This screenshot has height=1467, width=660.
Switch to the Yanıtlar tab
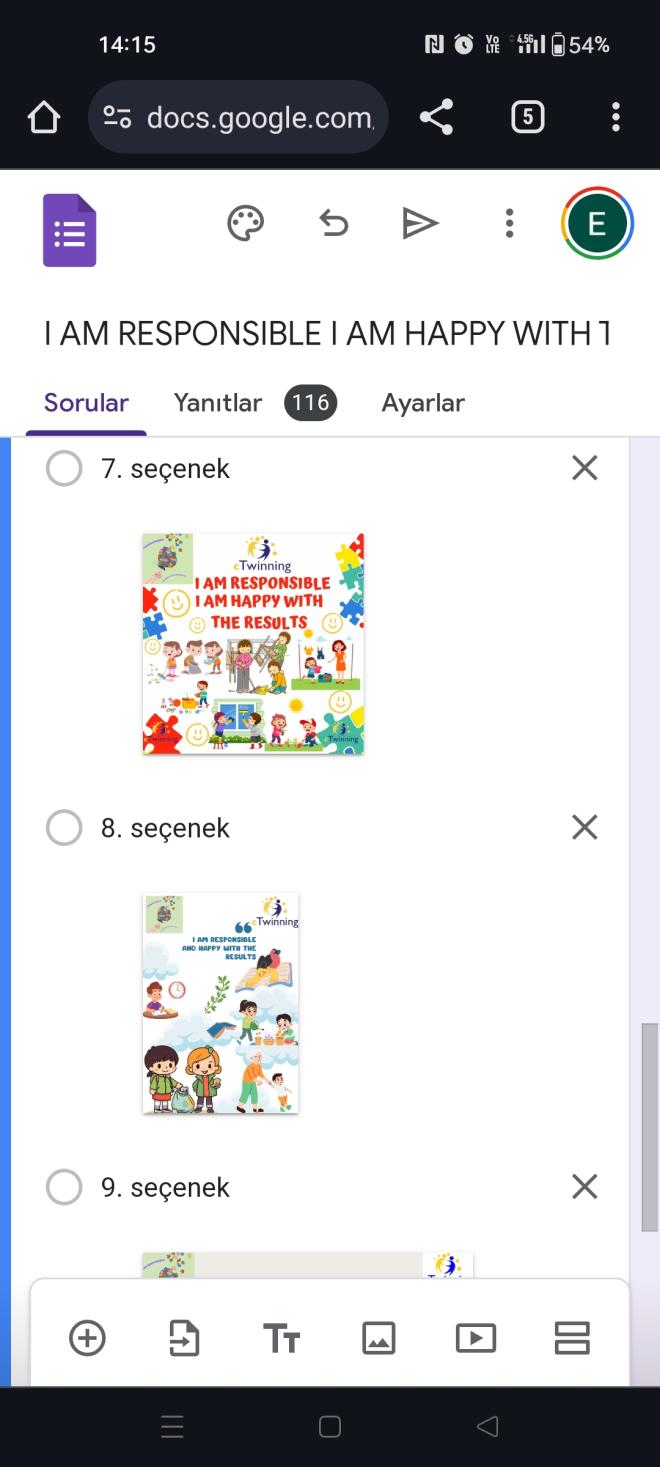click(255, 403)
